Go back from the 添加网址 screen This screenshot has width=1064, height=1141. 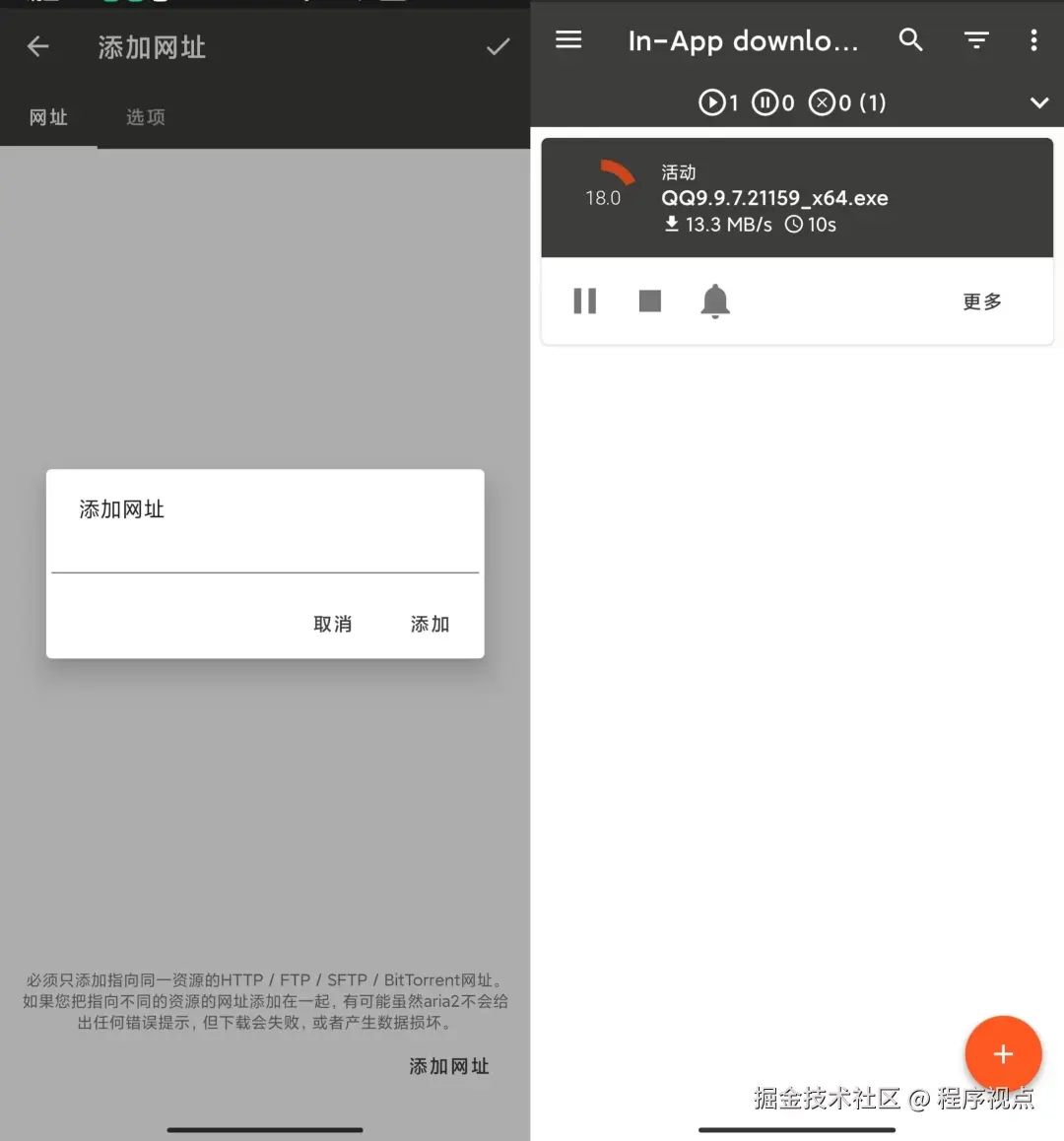point(38,46)
